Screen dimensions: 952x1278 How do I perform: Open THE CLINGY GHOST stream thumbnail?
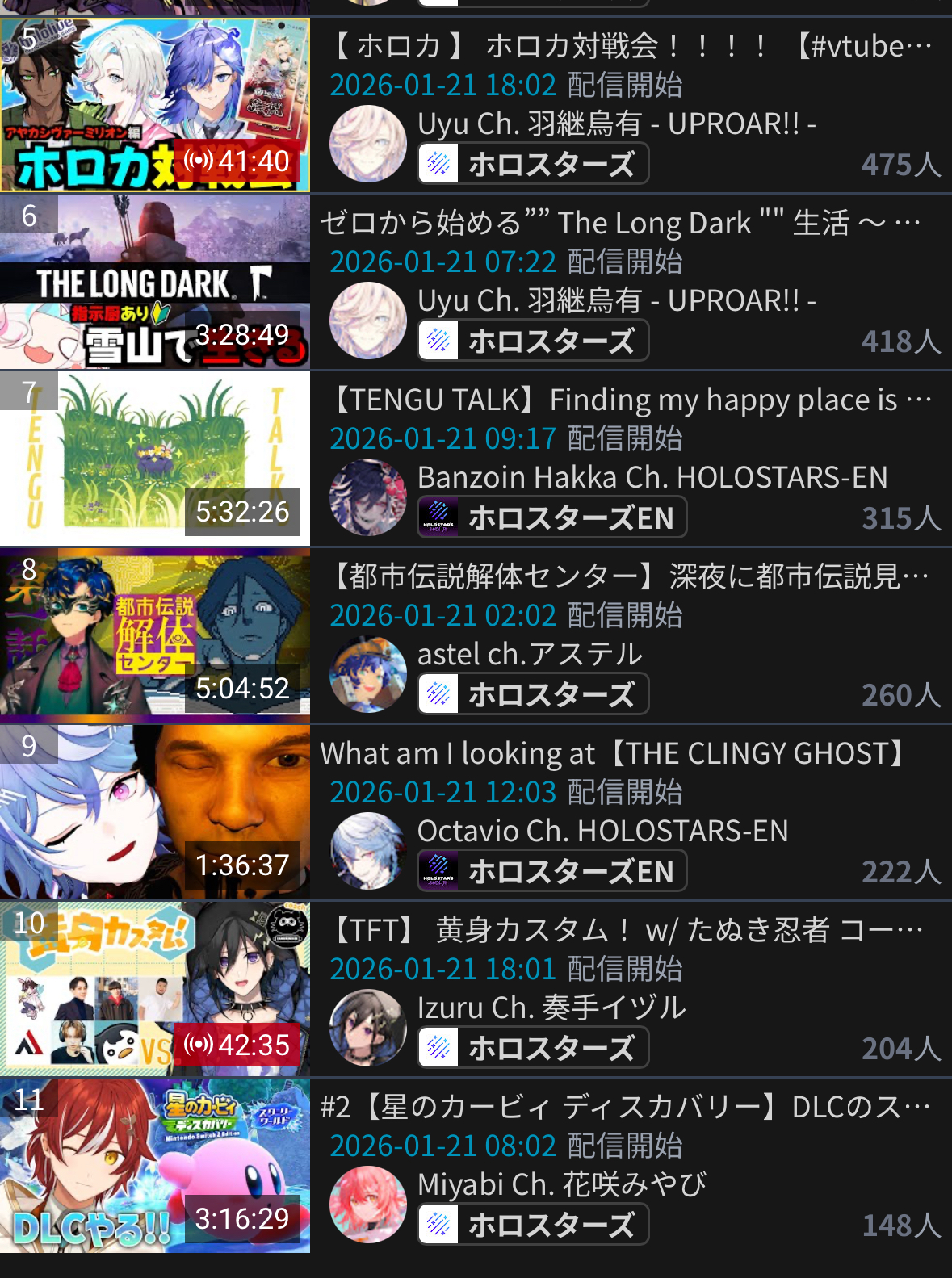(x=155, y=812)
